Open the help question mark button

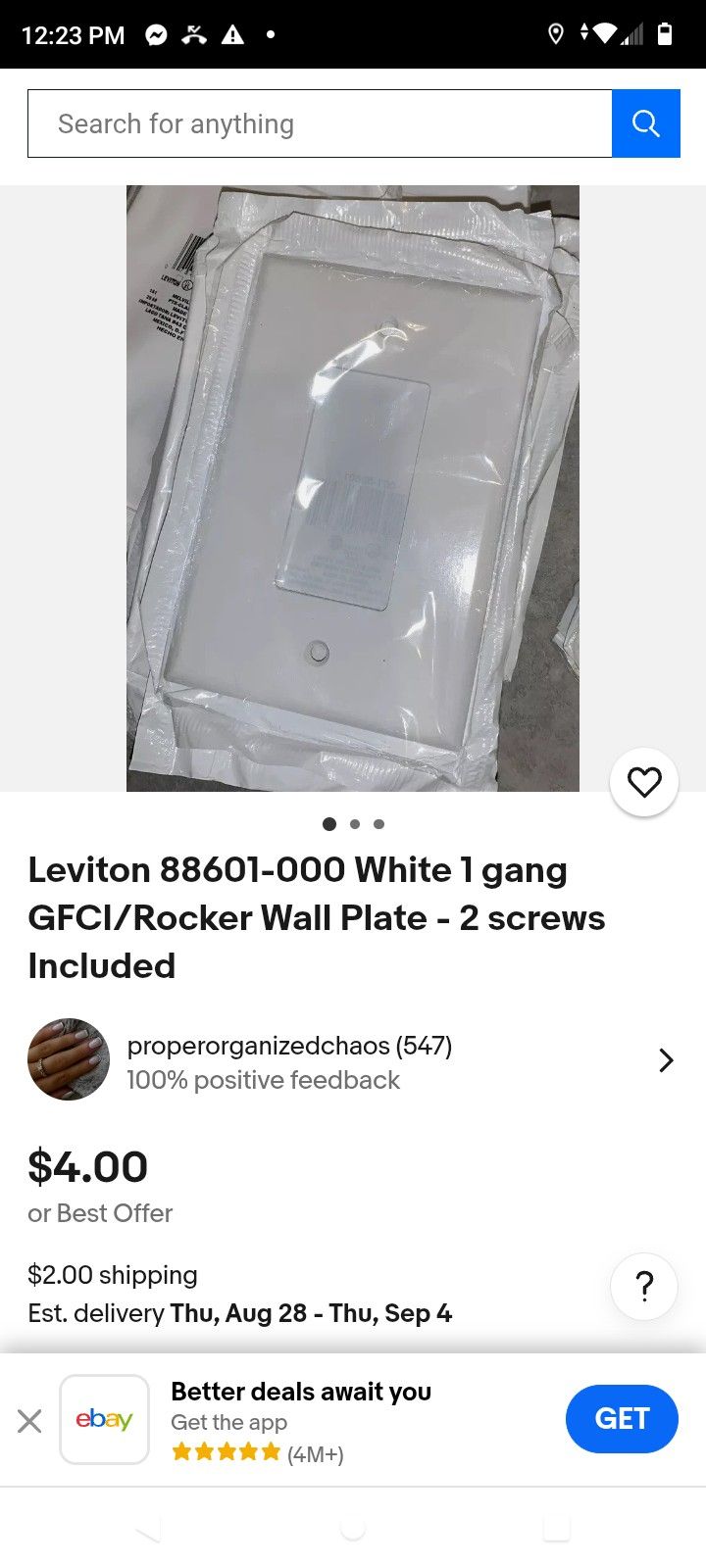(644, 1286)
